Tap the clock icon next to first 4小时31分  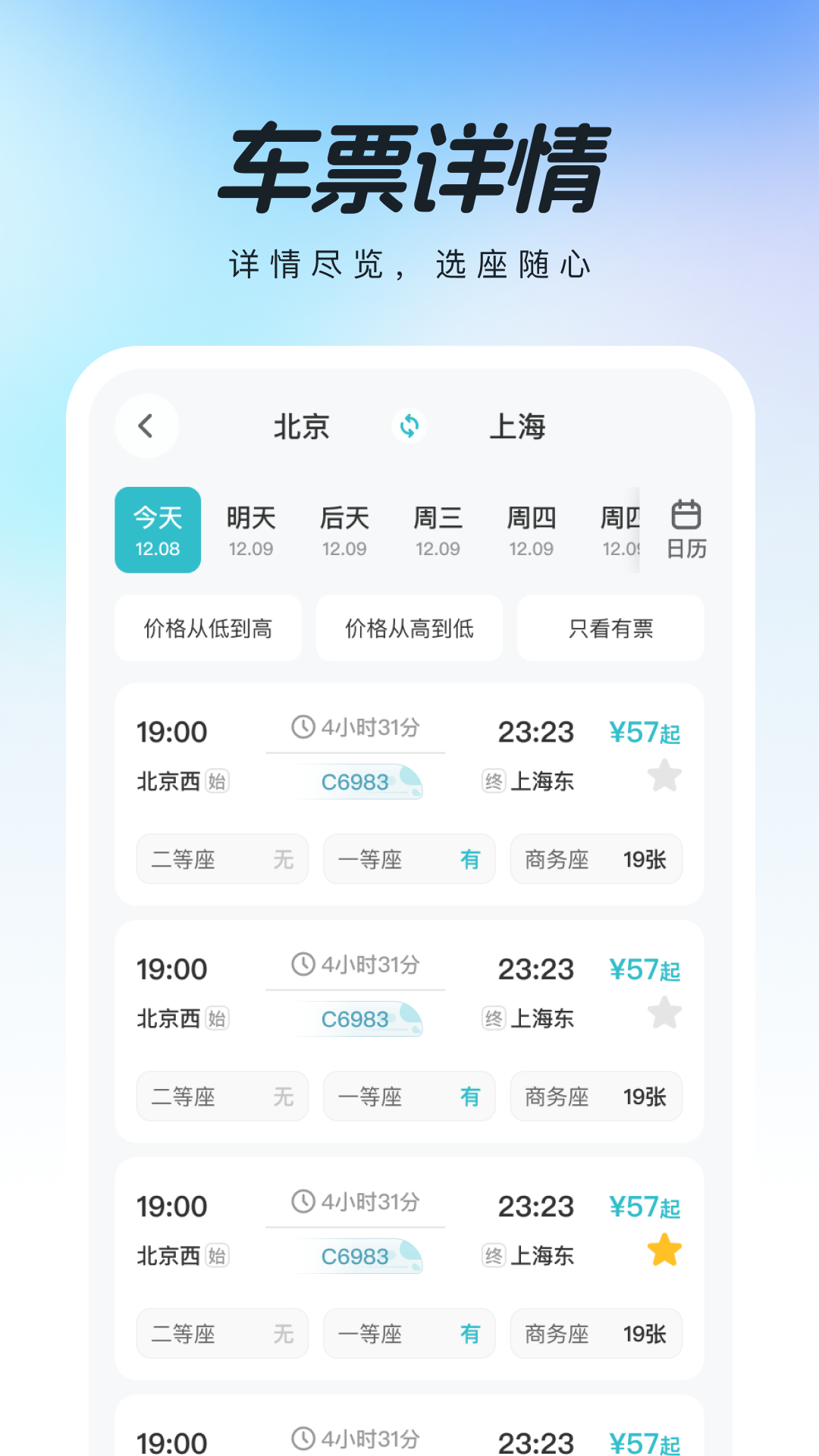tap(302, 726)
